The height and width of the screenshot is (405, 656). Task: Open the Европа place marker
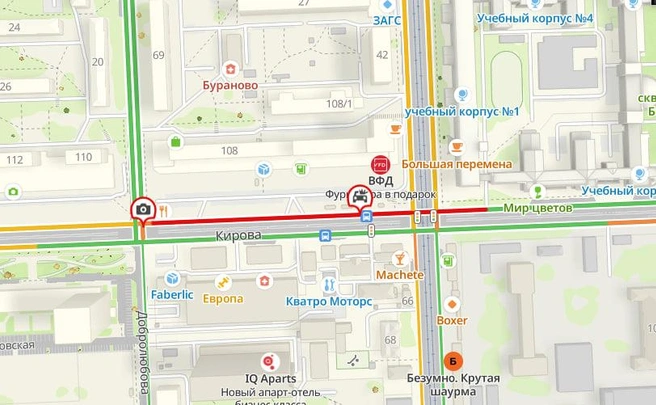tap(223, 281)
